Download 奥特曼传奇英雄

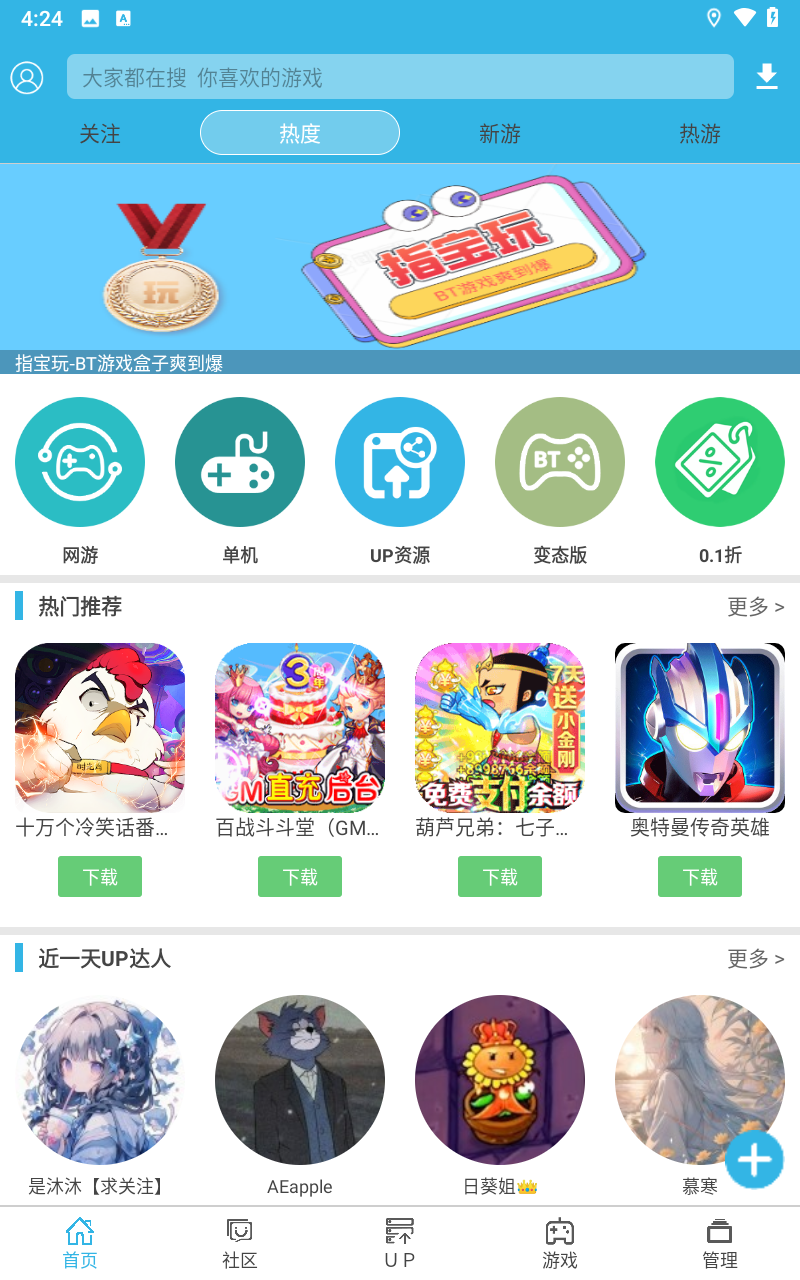[700, 877]
